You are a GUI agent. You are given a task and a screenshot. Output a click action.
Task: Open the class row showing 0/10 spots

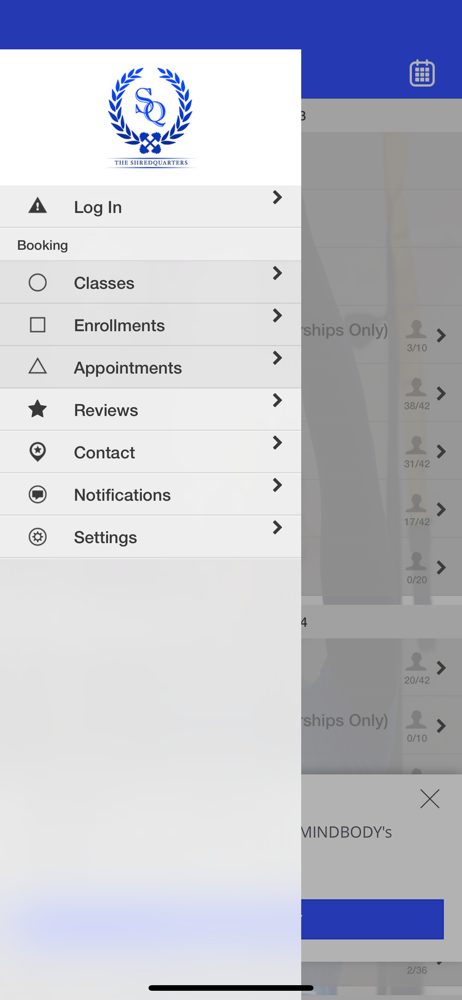coord(382,726)
